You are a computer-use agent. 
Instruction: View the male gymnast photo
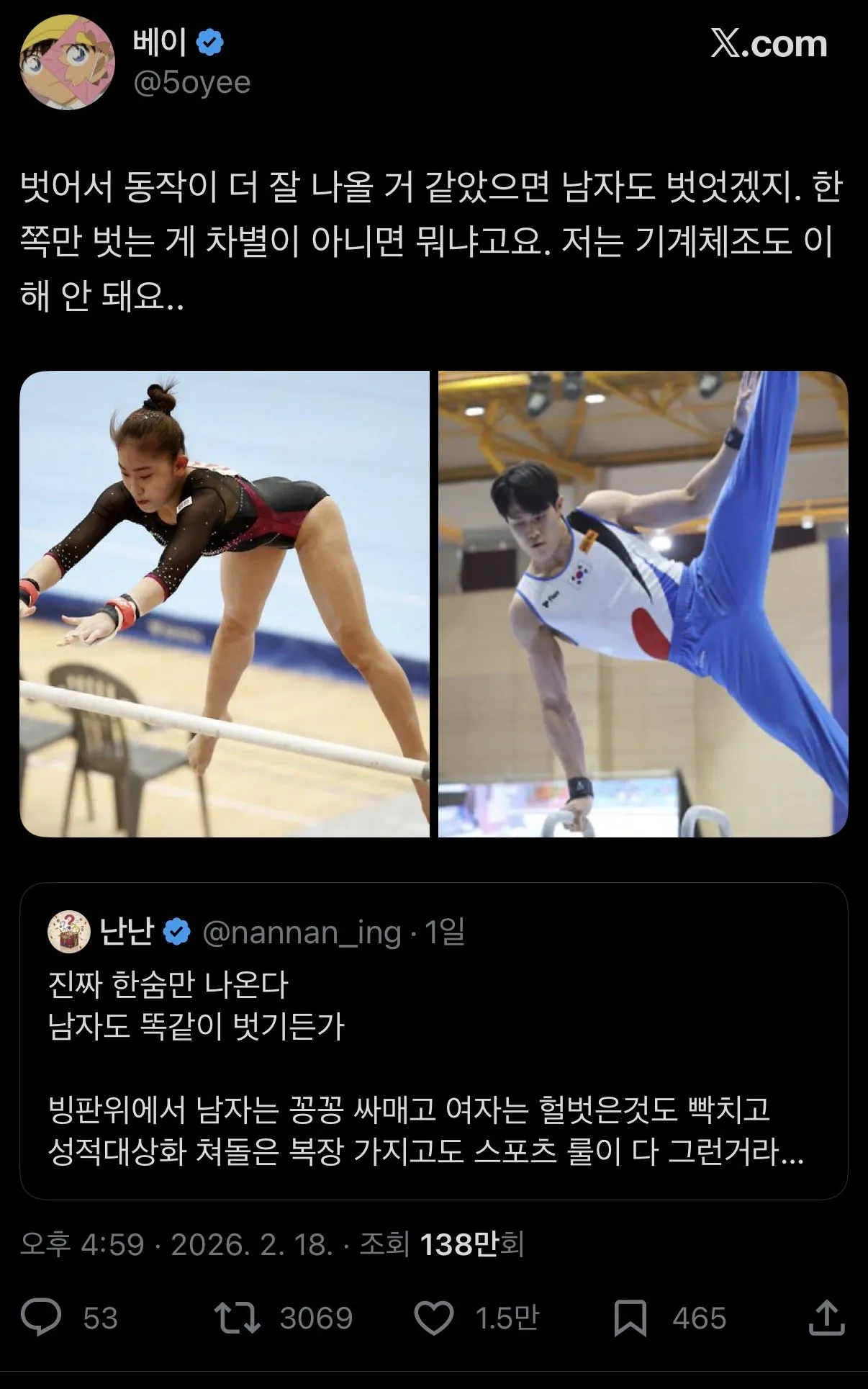[x=643, y=603]
